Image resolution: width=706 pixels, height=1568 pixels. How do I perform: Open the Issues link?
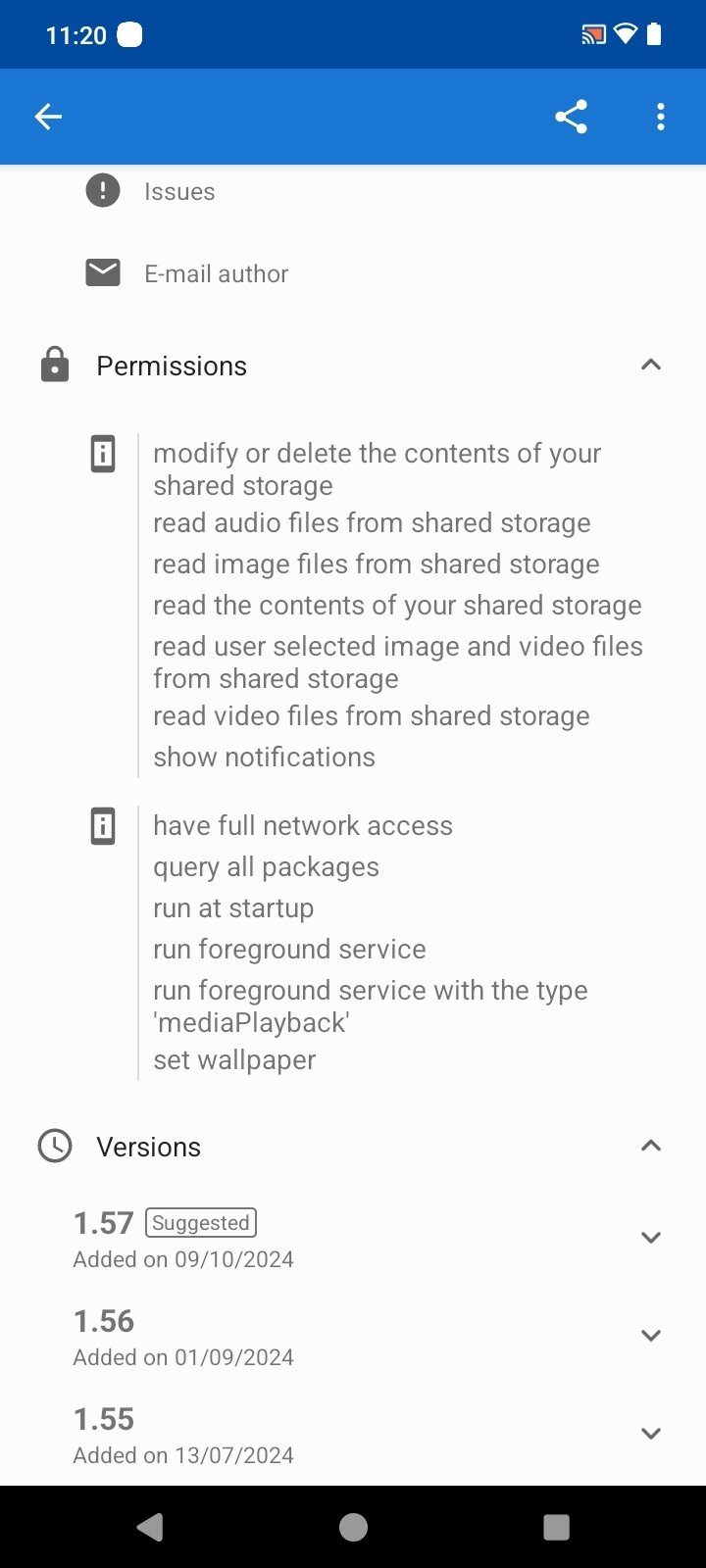pos(178,191)
